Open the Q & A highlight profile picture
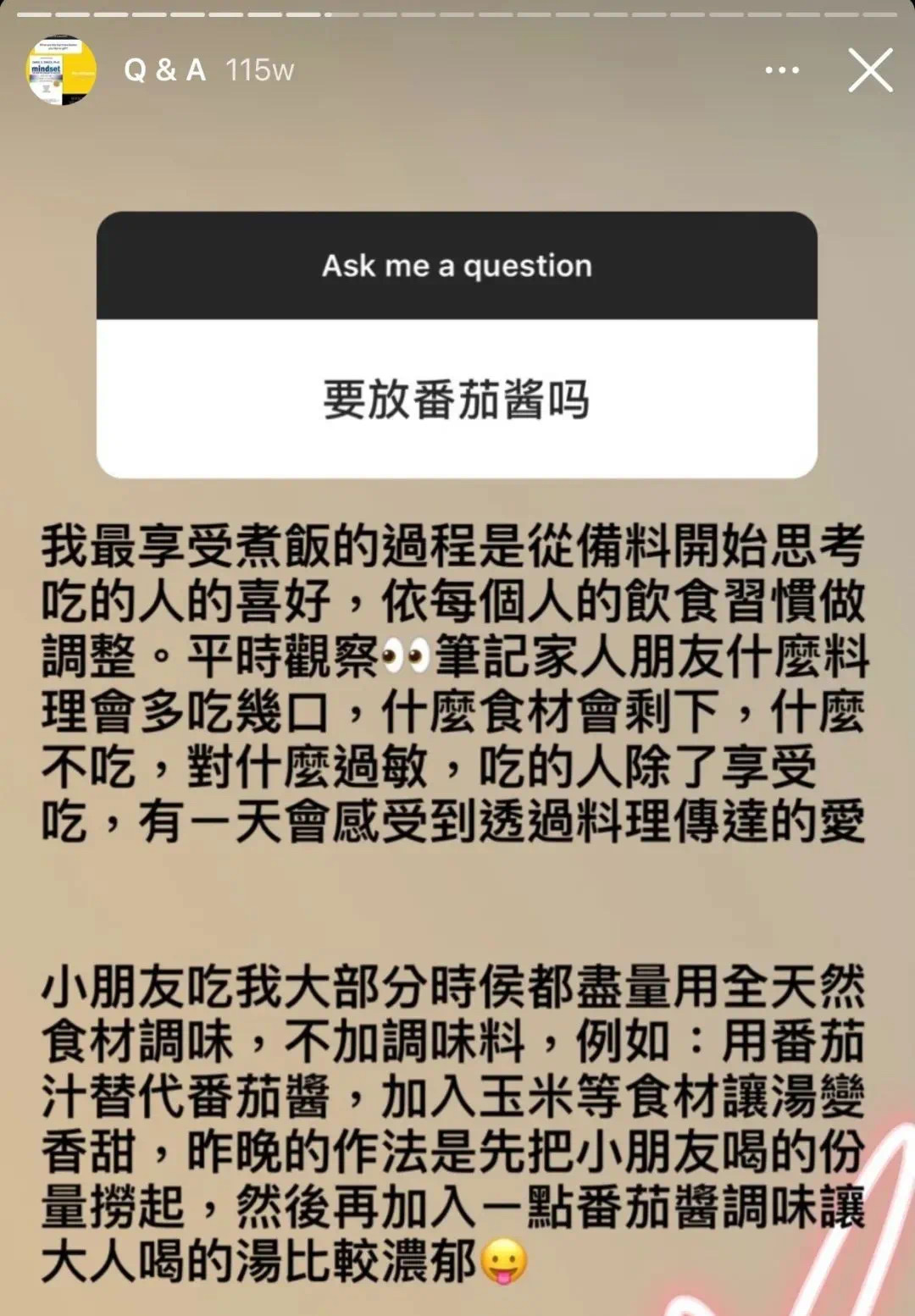The image size is (915, 1316). 60,70
